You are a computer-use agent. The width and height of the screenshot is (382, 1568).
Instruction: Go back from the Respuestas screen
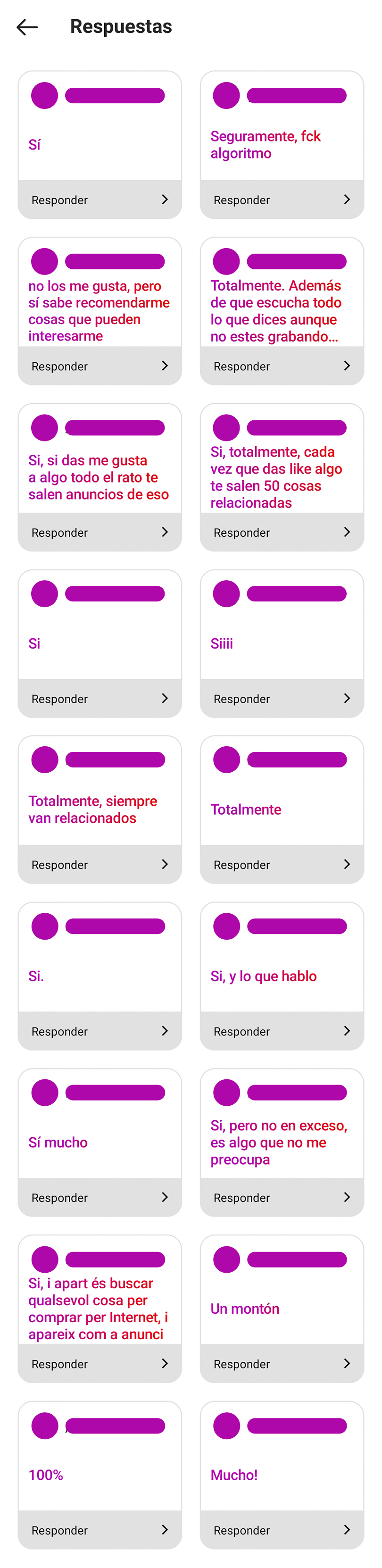pyautogui.click(x=27, y=27)
